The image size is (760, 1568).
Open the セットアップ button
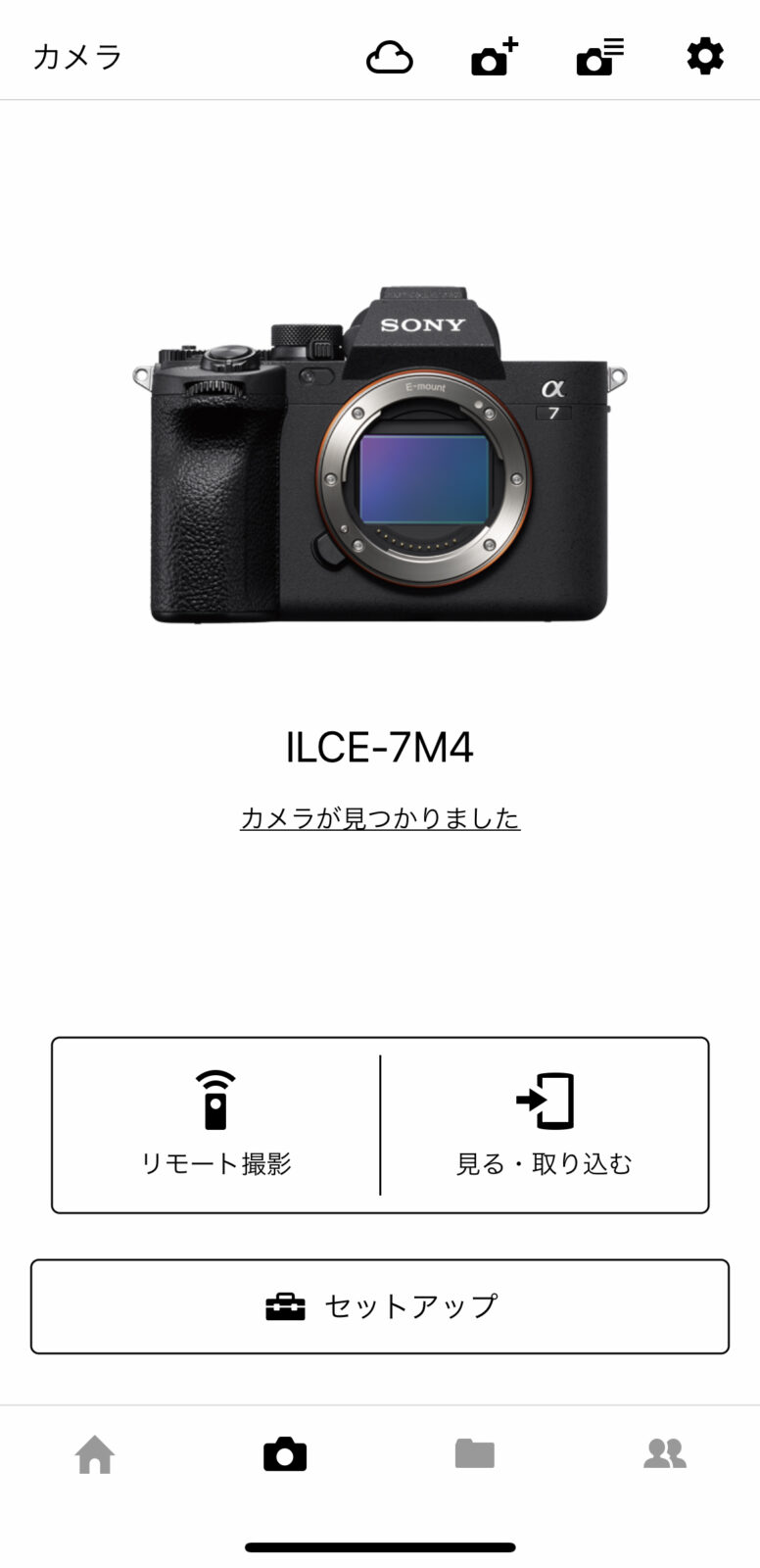[x=380, y=1306]
